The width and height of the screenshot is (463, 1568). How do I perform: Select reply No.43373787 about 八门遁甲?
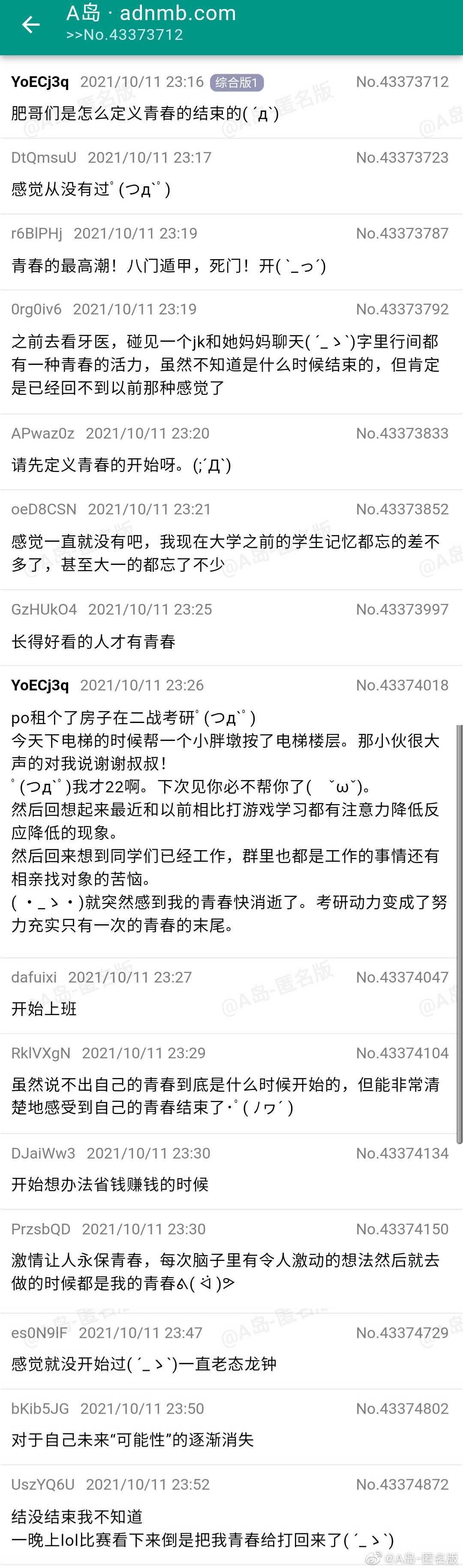pyautogui.click(x=231, y=253)
